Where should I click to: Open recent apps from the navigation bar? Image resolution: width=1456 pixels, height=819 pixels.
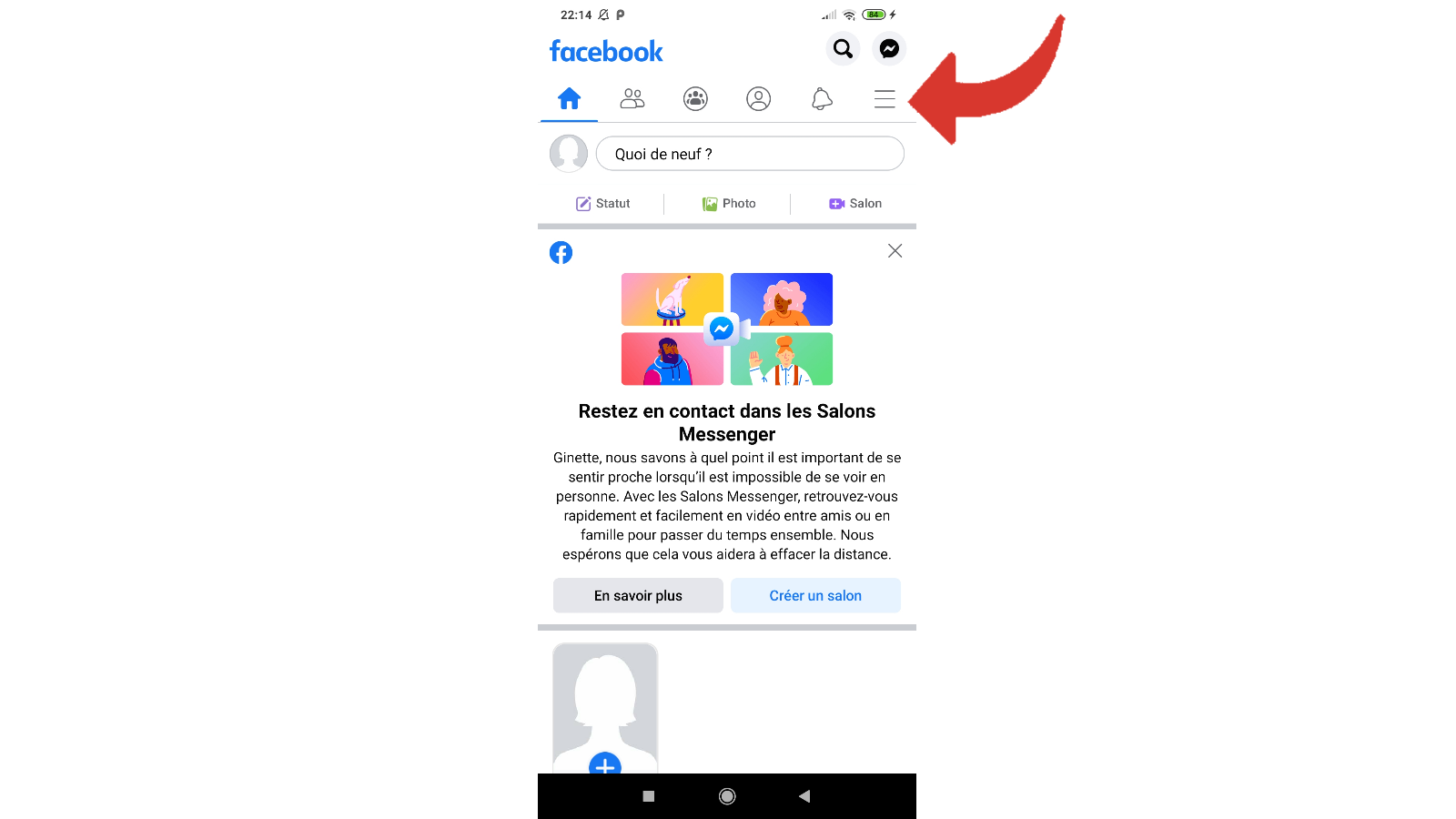649,796
